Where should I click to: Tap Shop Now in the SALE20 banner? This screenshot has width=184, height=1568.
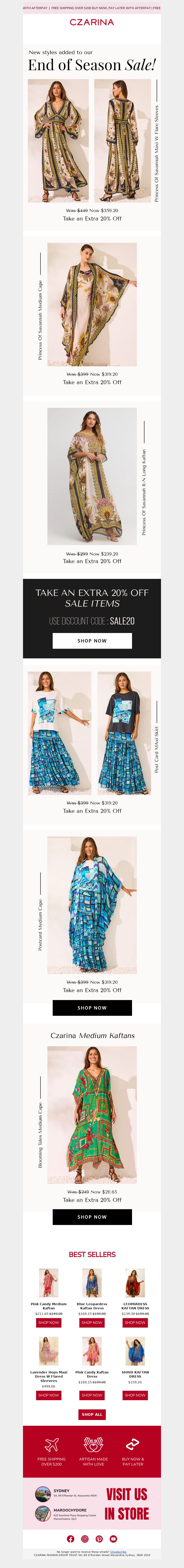(92, 640)
